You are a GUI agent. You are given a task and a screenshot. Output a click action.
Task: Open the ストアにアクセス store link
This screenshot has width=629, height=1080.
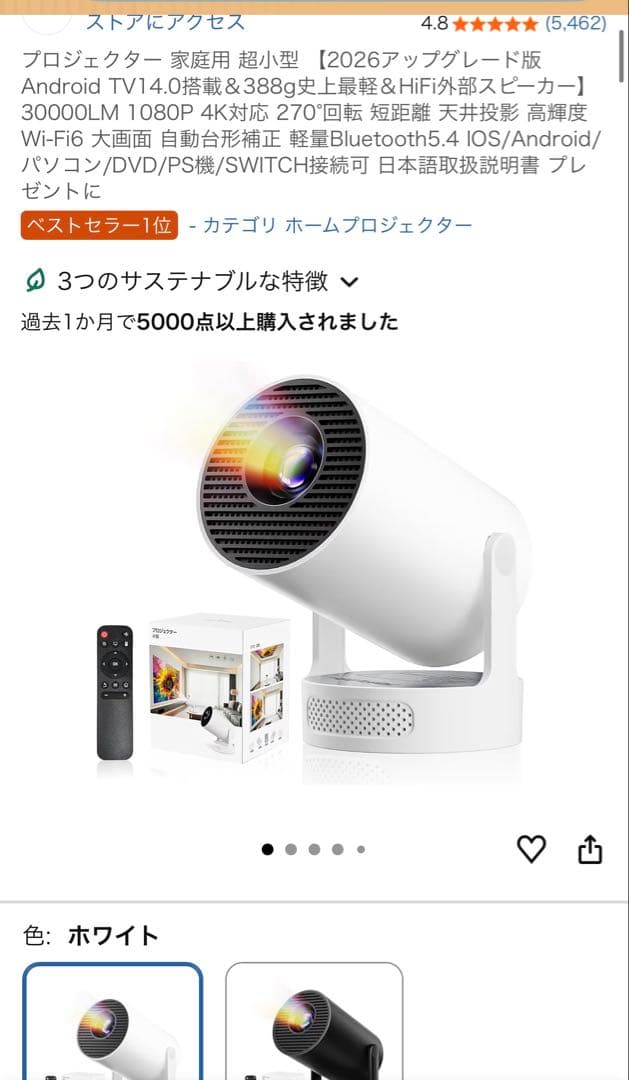[165, 23]
